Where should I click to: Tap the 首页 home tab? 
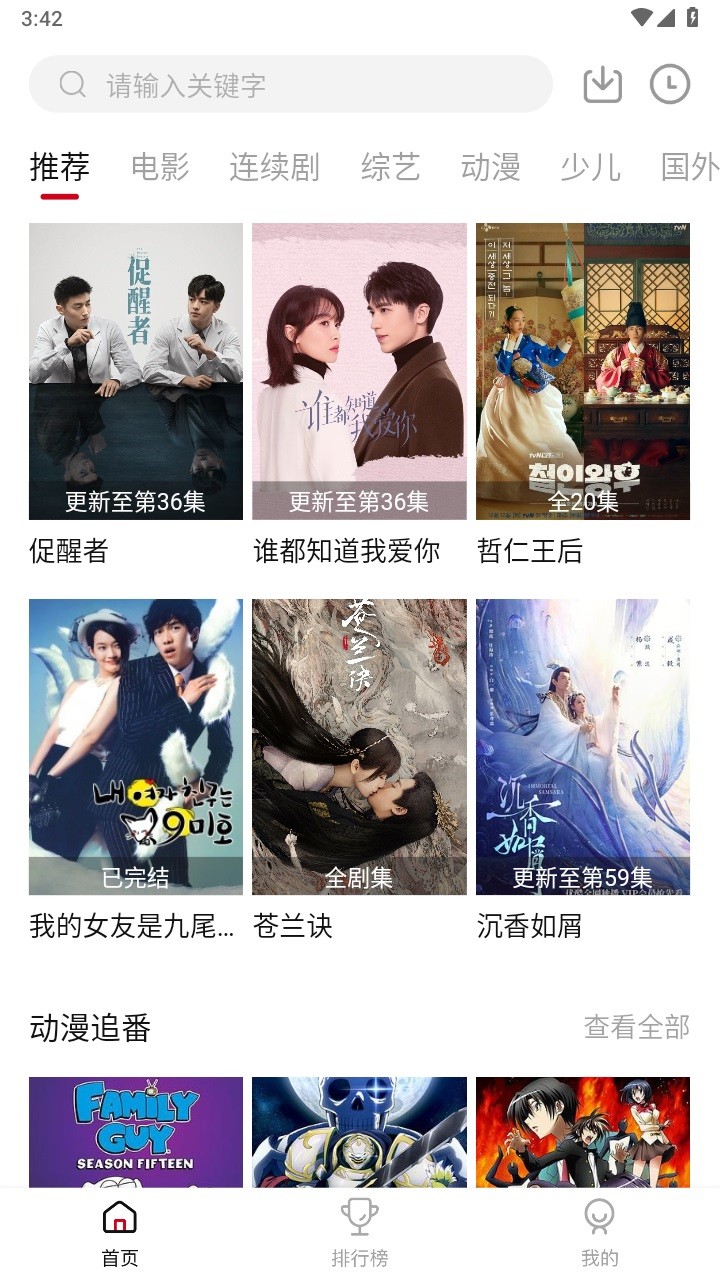point(120,1234)
